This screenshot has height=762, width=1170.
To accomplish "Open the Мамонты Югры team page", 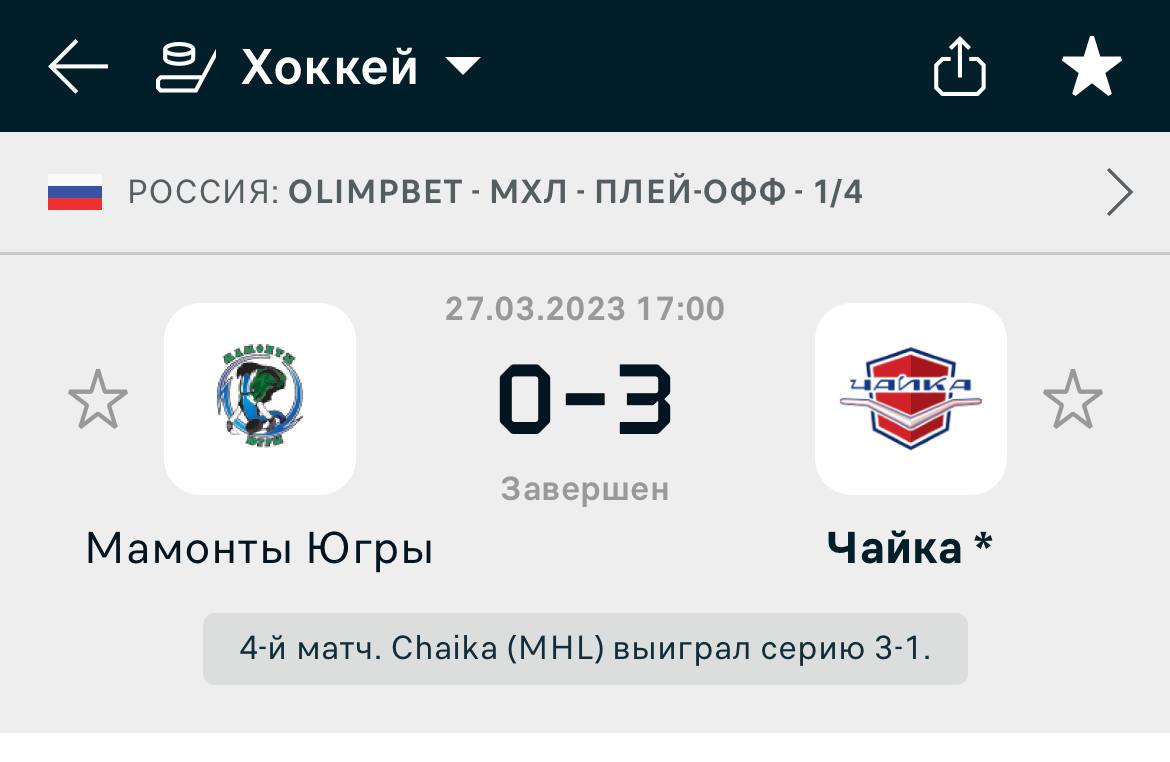I will 260,399.
